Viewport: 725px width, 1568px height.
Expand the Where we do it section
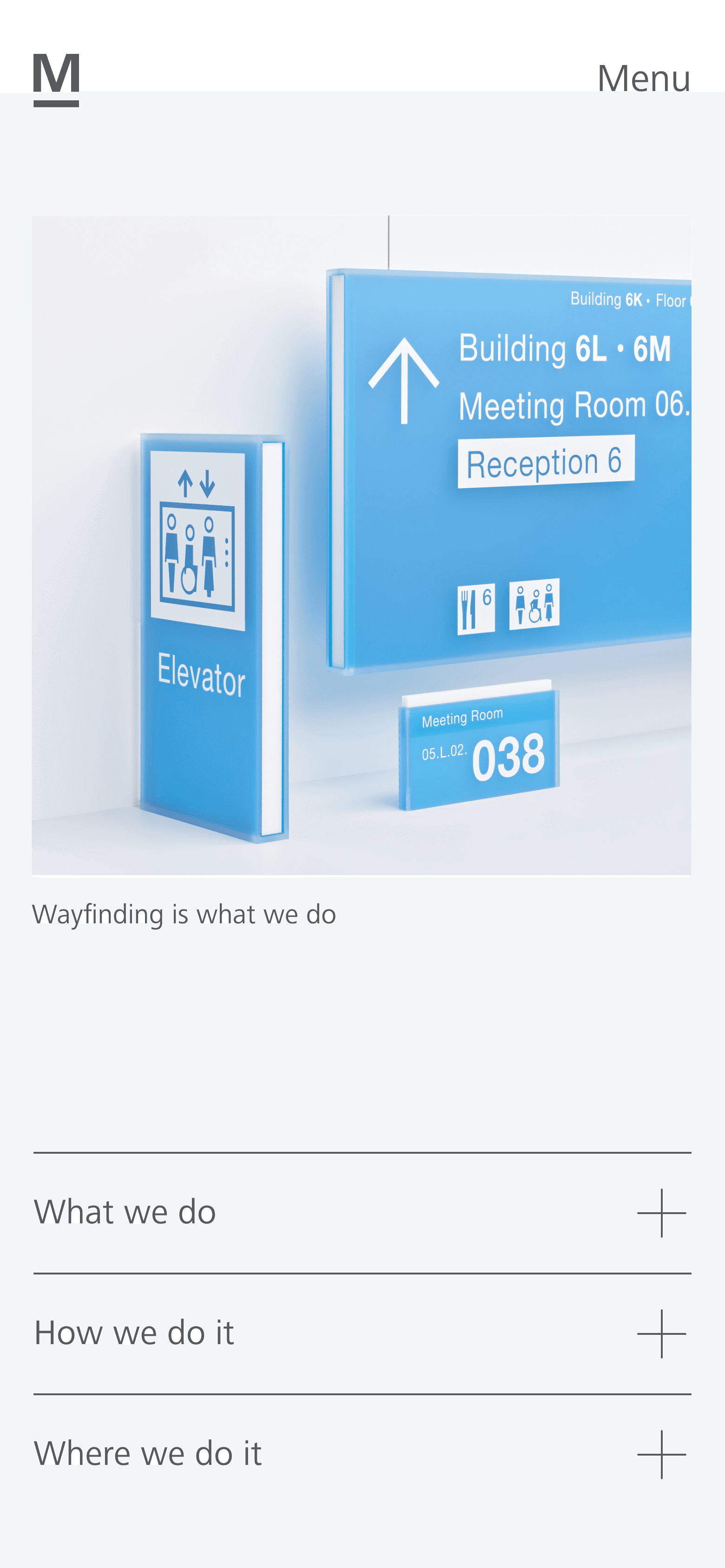tap(362, 1454)
